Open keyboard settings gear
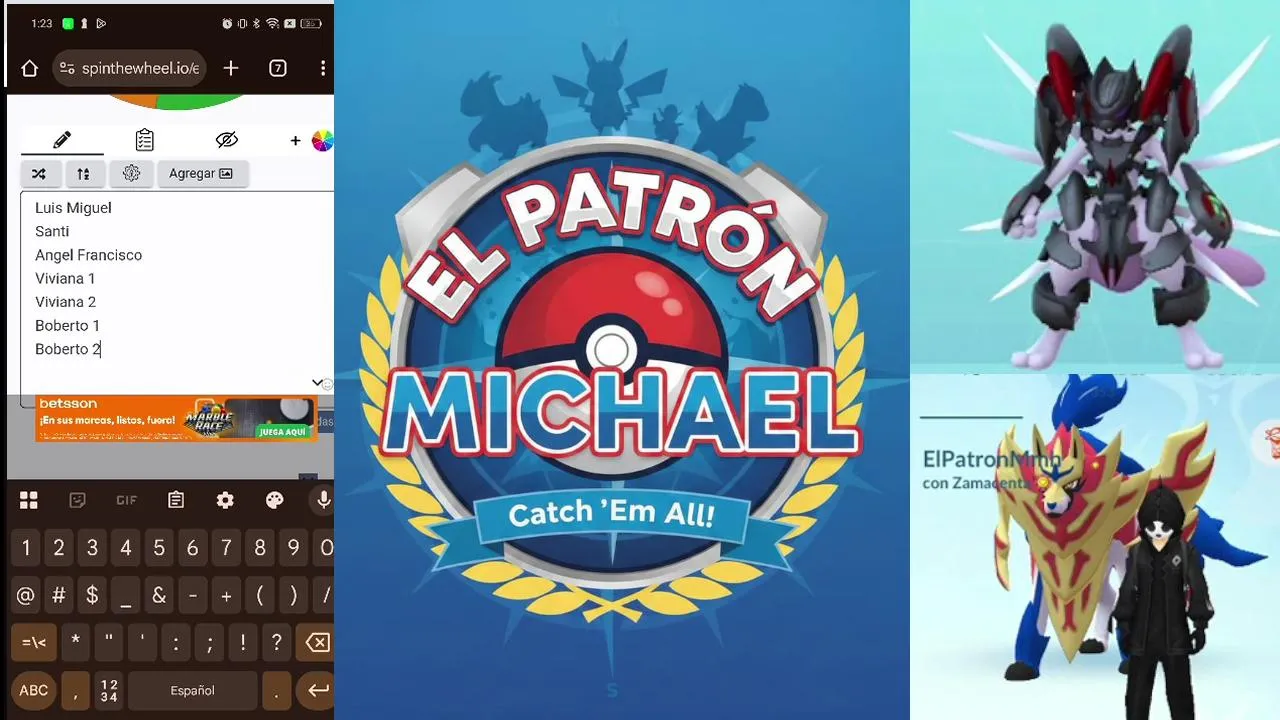This screenshot has height=720, width=1280. [225, 500]
